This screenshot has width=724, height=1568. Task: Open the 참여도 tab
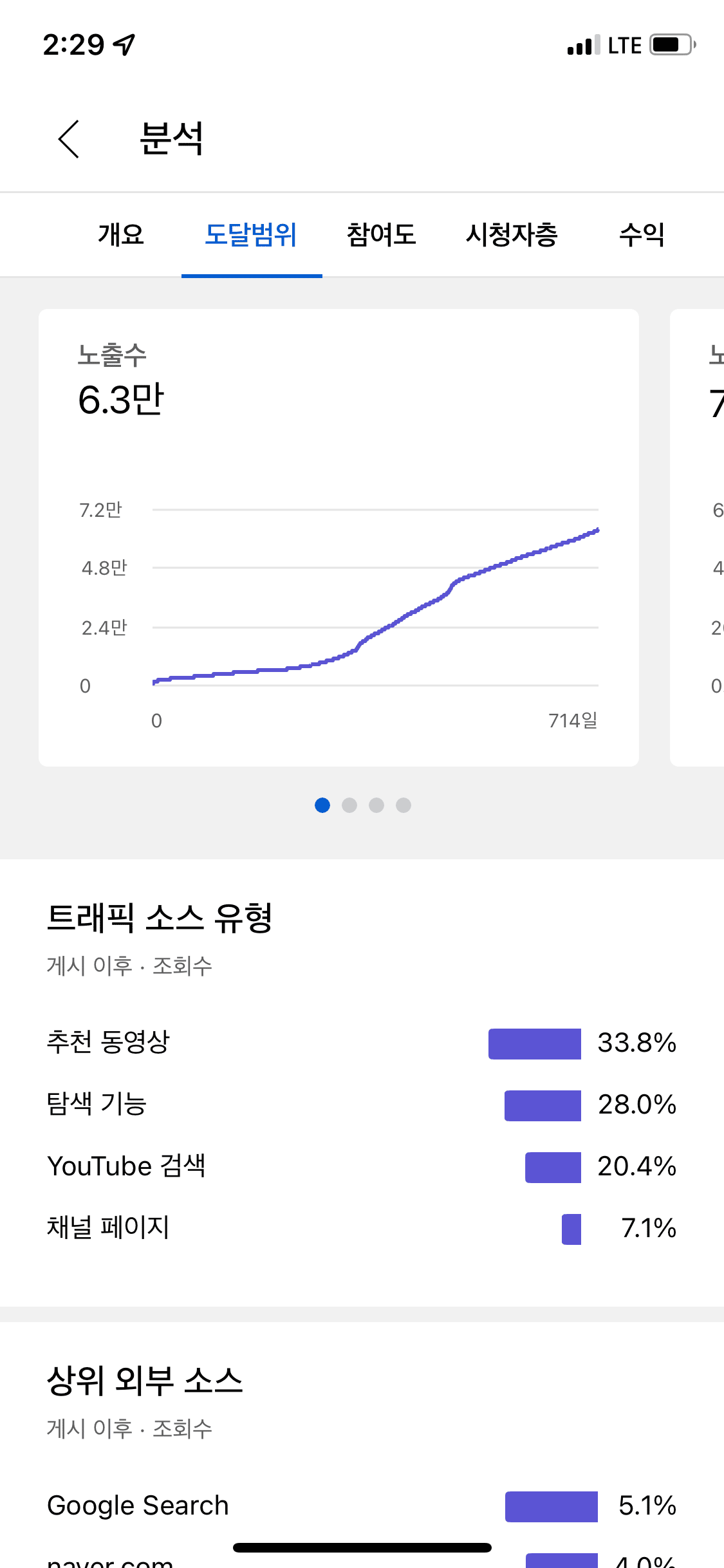point(381,234)
